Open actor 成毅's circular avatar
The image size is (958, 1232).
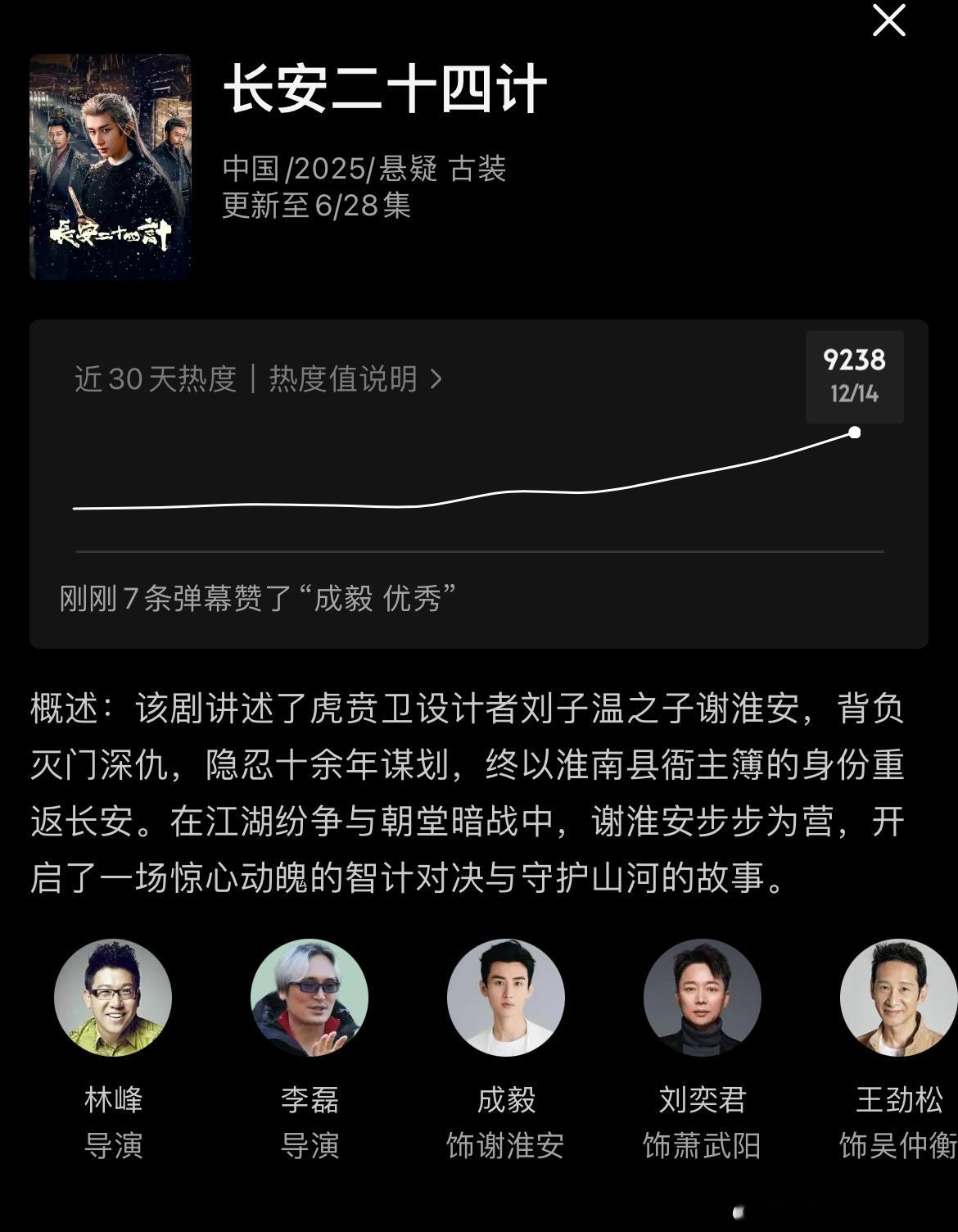[x=505, y=998]
